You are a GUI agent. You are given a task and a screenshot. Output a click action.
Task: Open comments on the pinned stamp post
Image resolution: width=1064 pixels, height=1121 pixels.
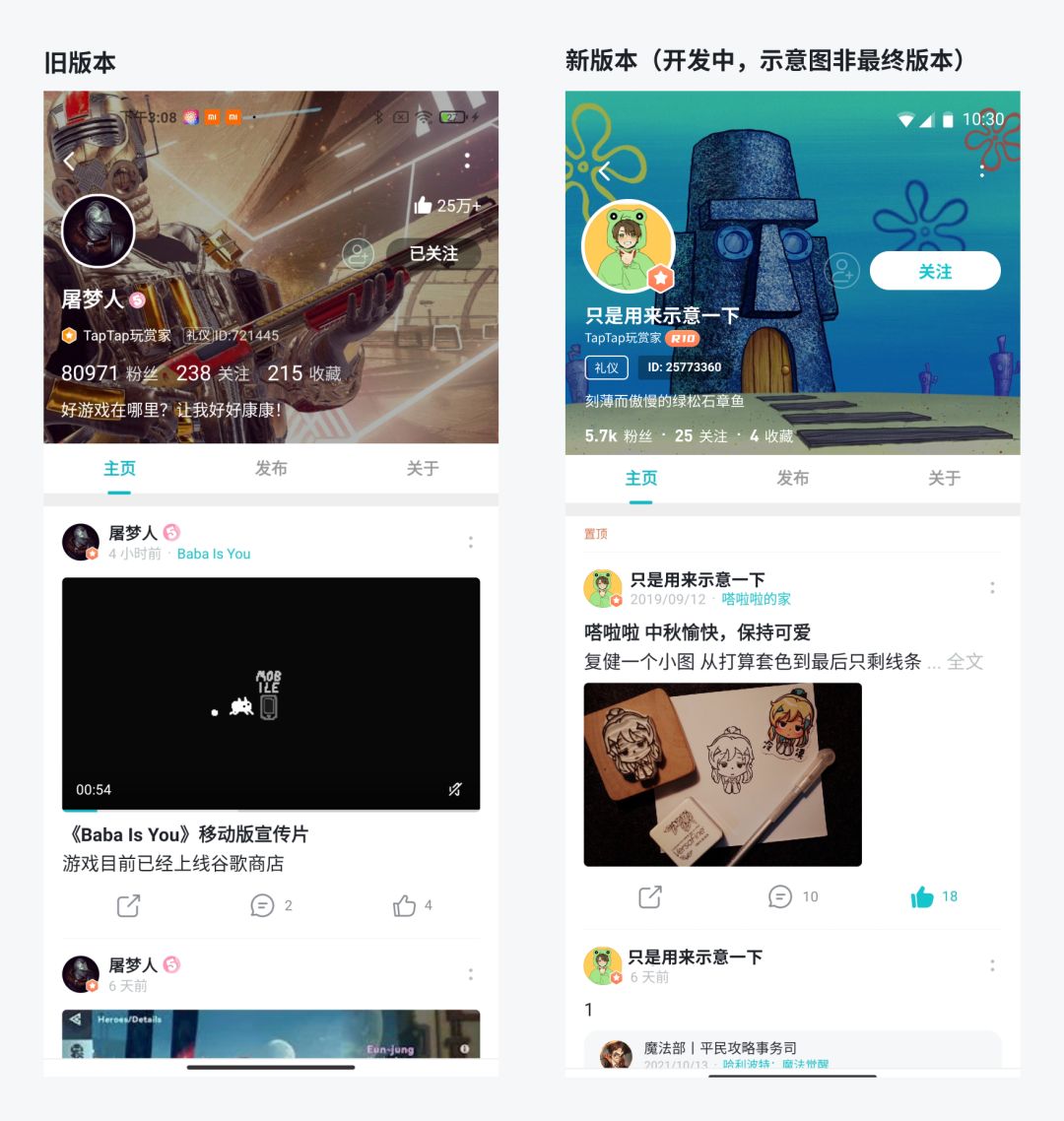(781, 895)
